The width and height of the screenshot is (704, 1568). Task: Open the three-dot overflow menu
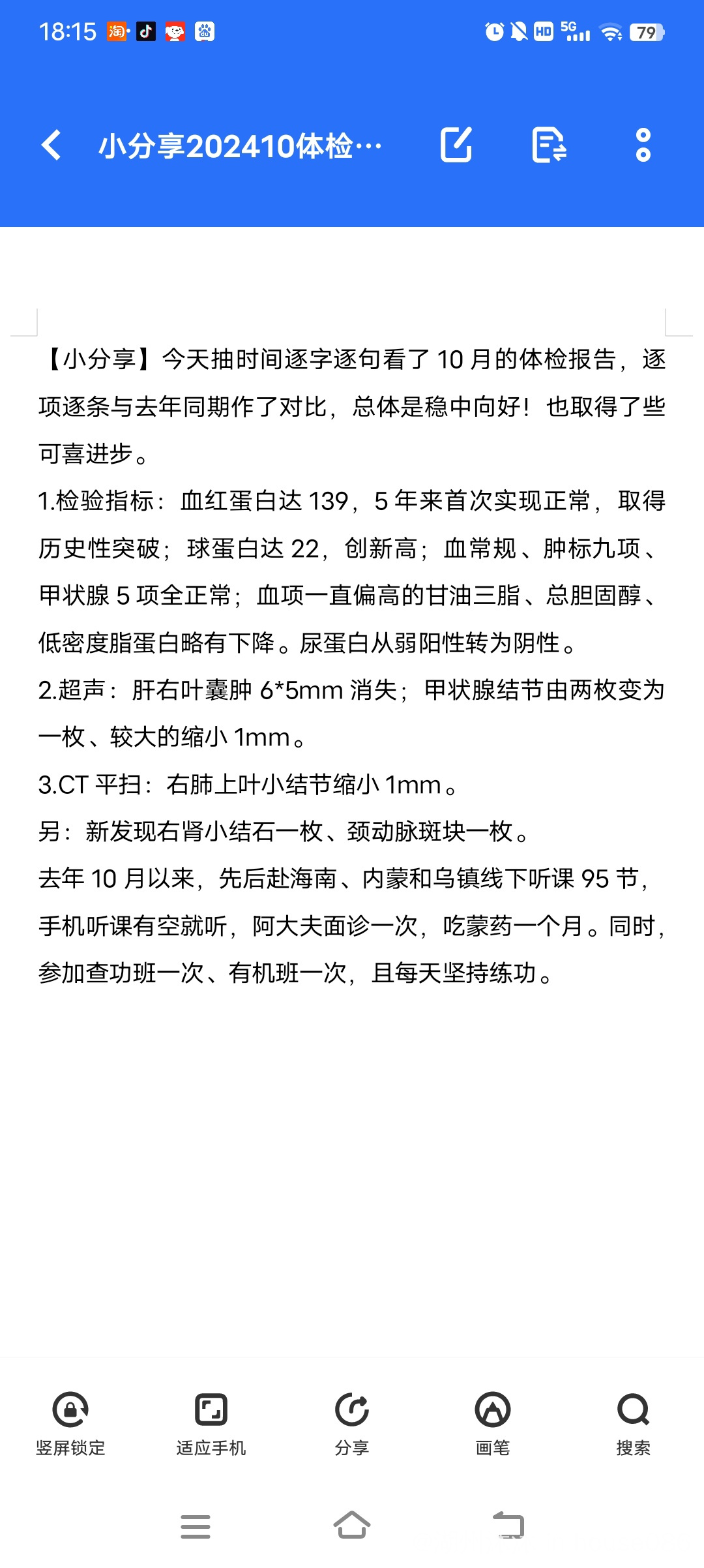pyautogui.click(x=643, y=145)
